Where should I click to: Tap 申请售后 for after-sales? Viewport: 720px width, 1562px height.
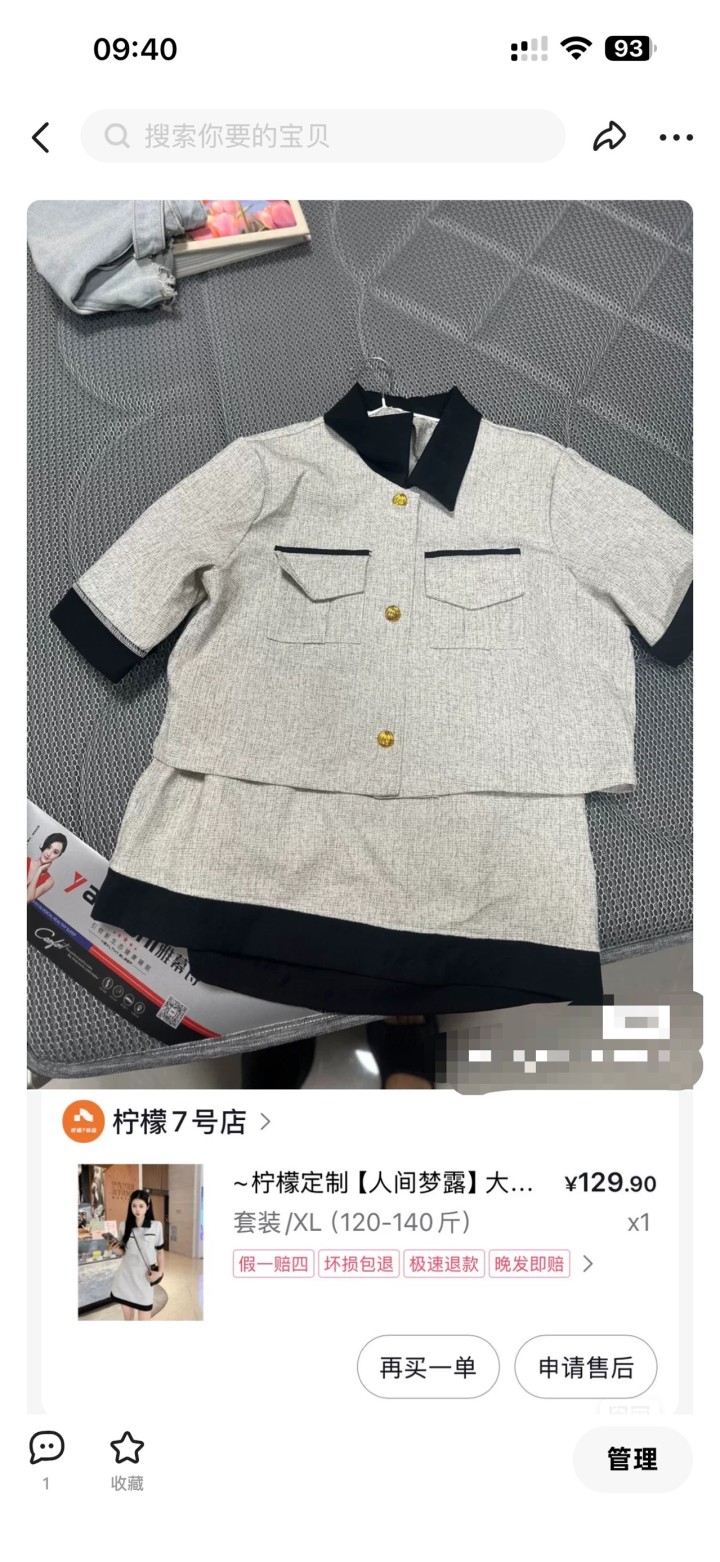[x=586, y=1367]
